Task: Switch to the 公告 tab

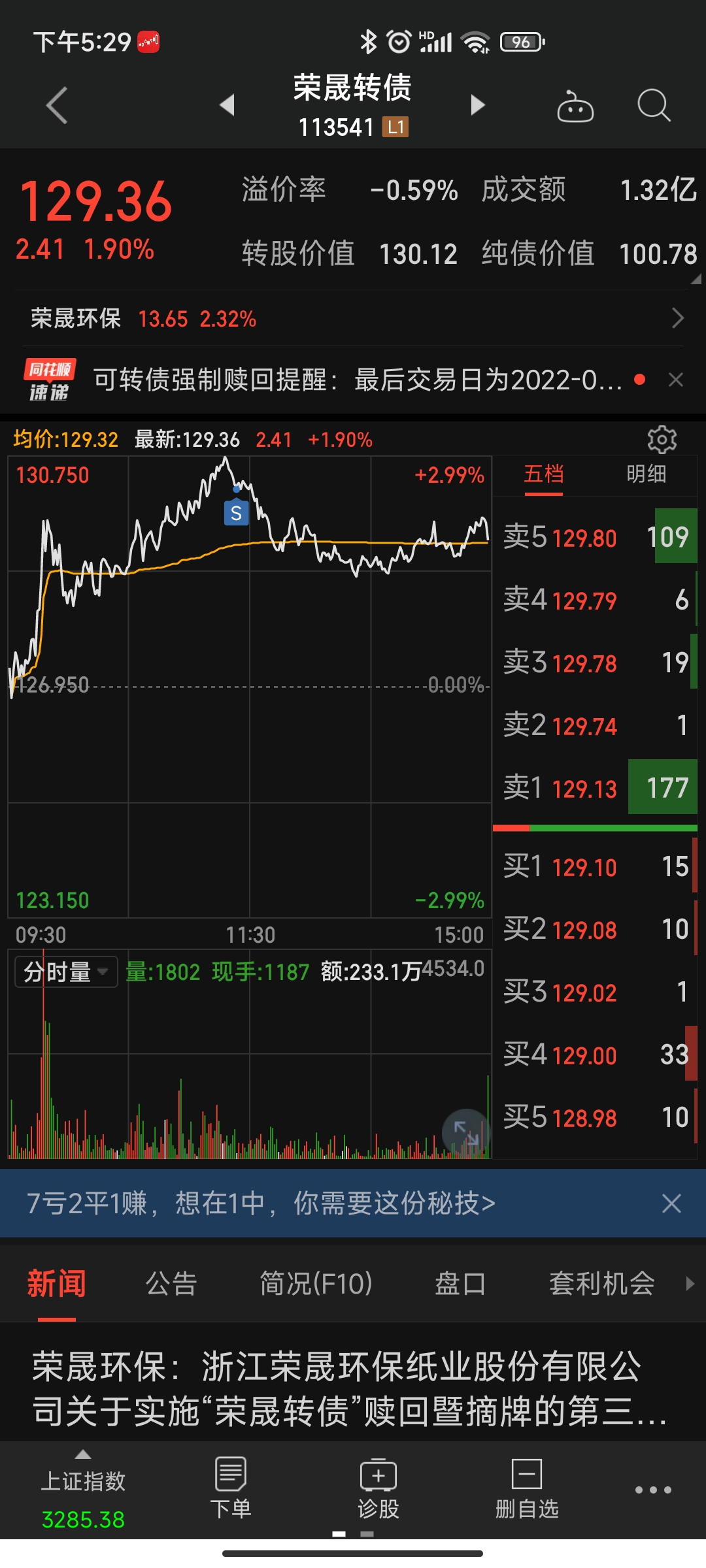Action: coord(171,1284)
